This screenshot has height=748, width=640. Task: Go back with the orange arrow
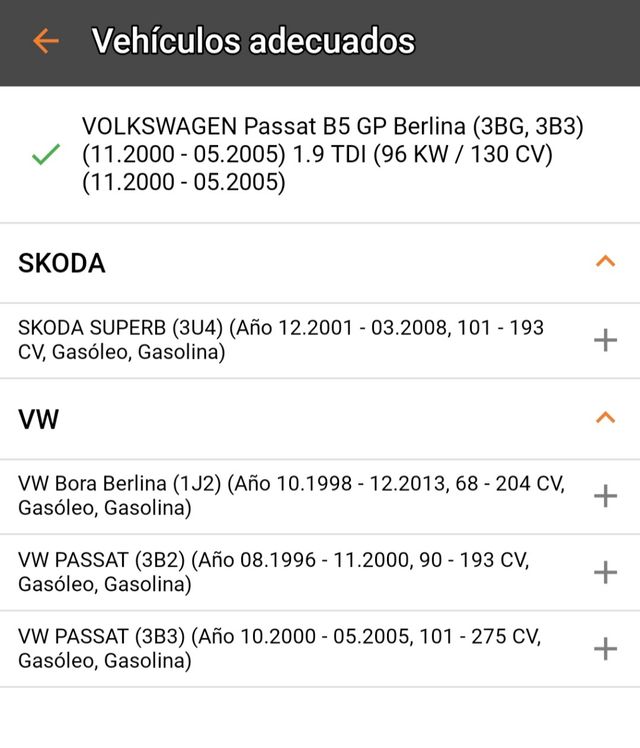click(x=46, y=41)
